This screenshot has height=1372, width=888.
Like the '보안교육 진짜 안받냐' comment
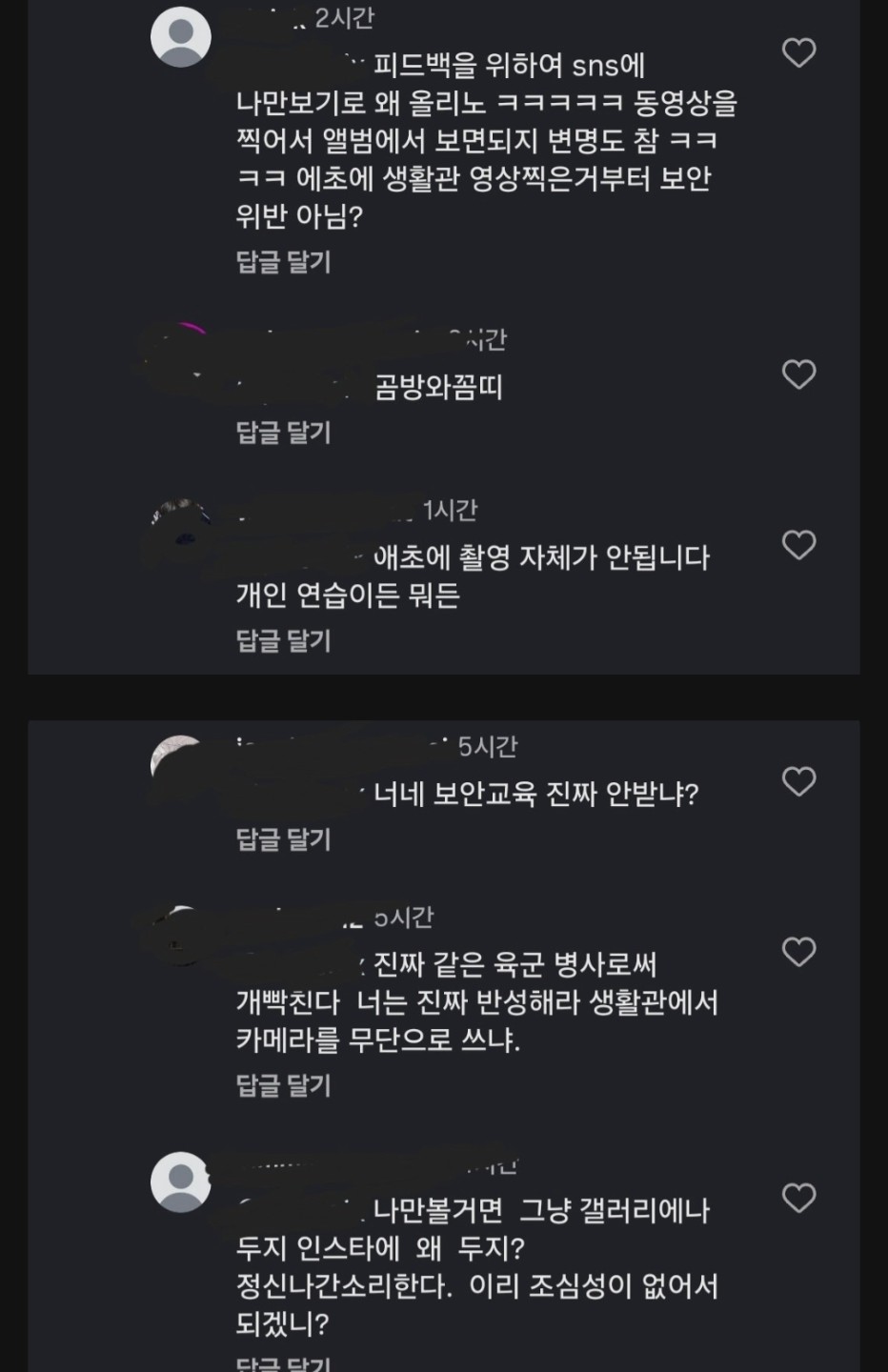(798, 781)
